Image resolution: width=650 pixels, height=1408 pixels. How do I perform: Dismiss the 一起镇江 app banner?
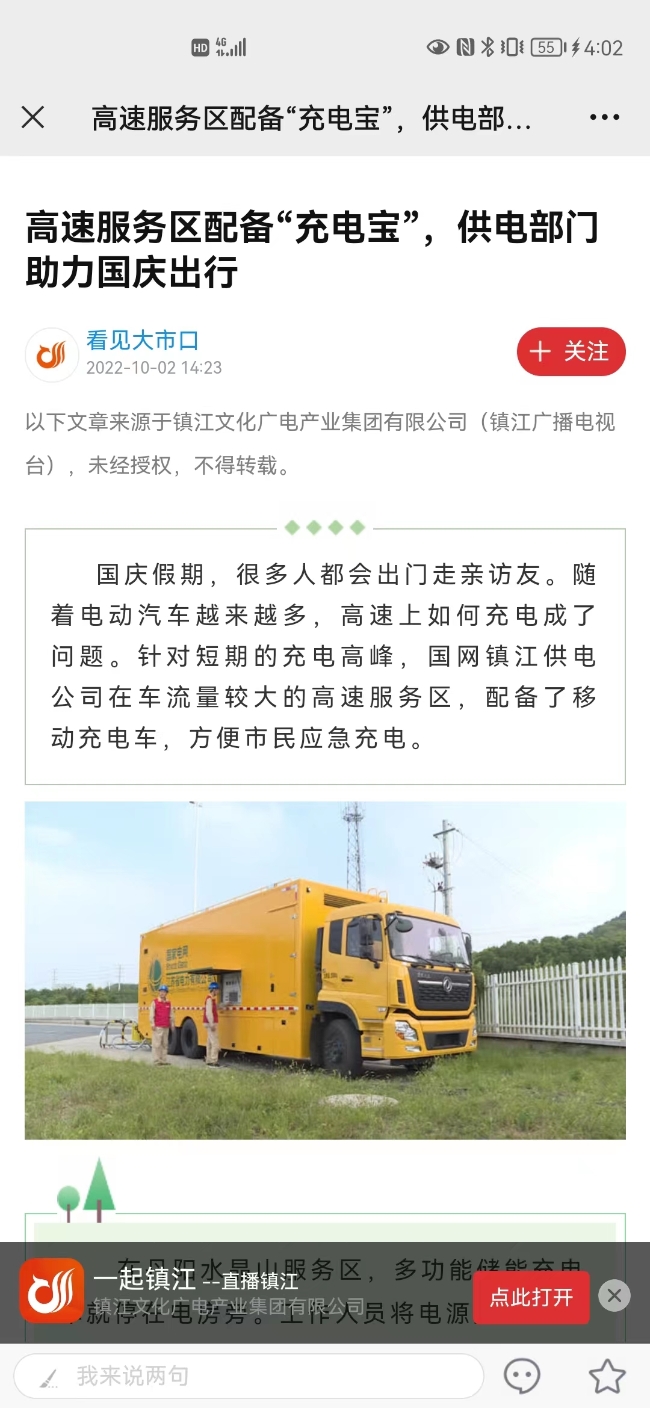(x=614, y=1296)
